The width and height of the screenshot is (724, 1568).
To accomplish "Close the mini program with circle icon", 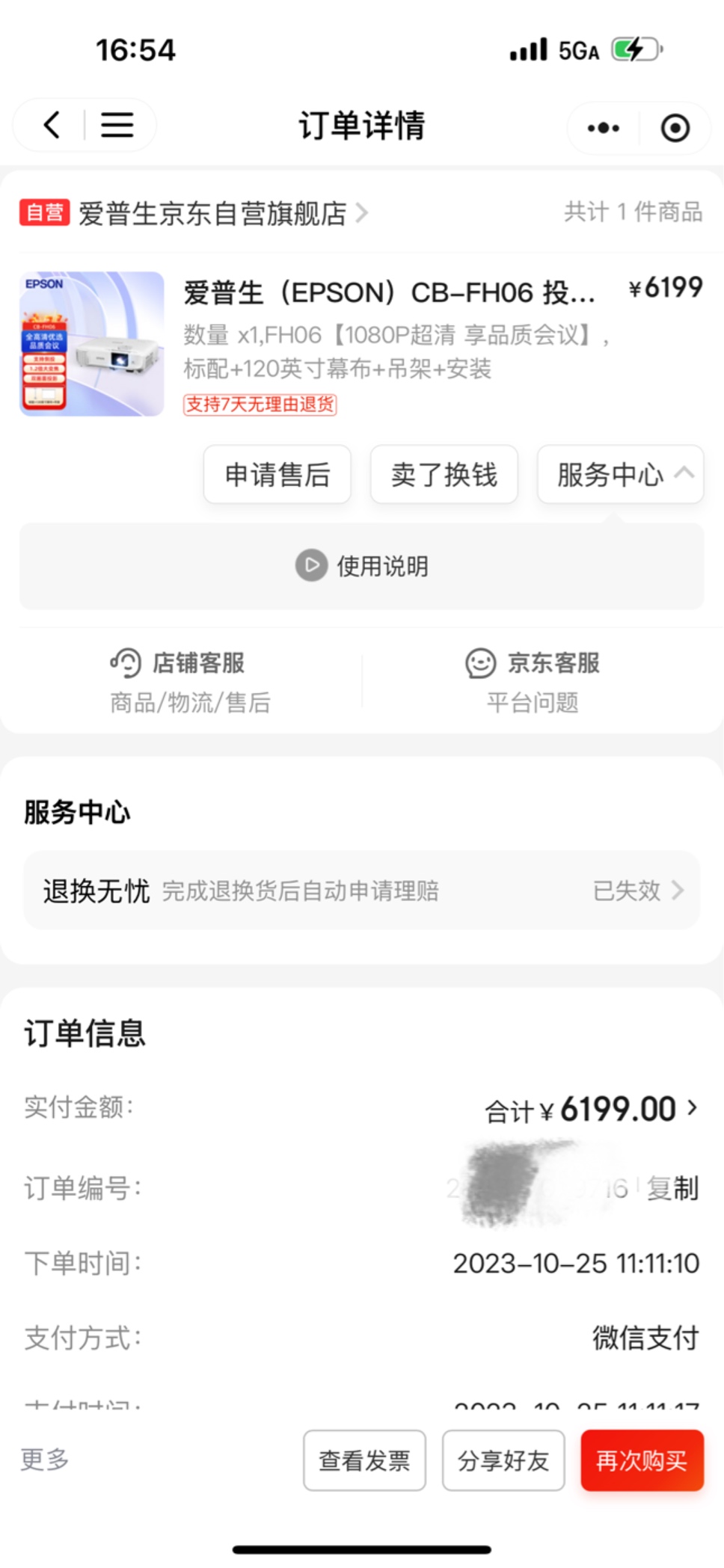I will point(675,128).
